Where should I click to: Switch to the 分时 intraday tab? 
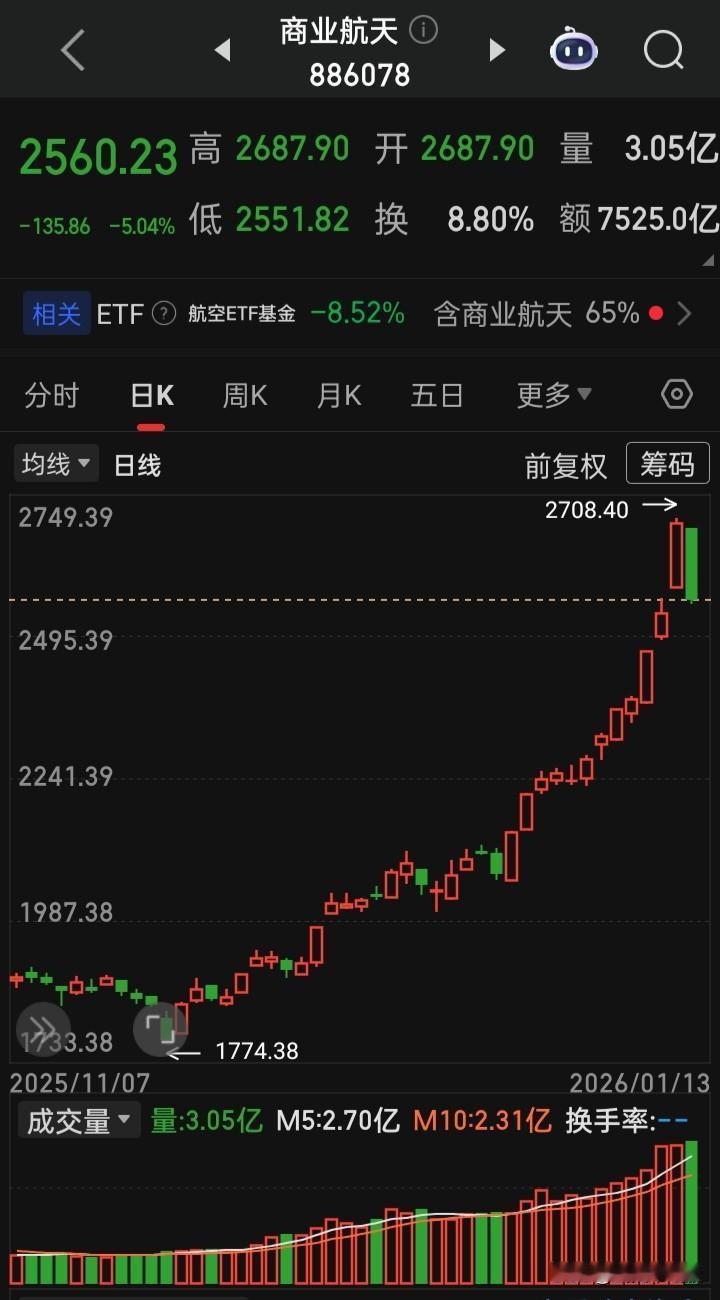pos(51,395)
